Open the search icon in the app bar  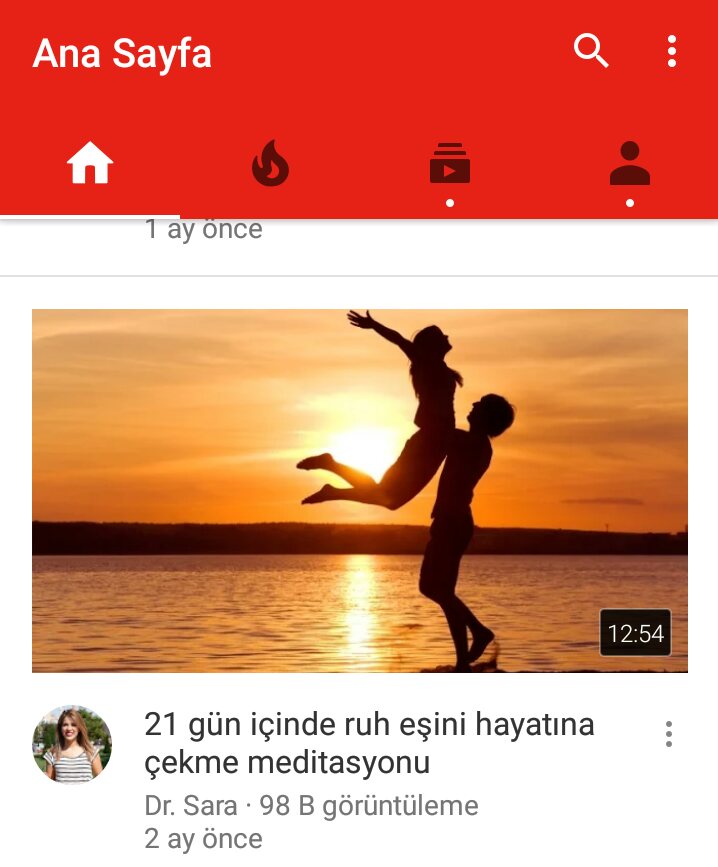pos(591,51)
